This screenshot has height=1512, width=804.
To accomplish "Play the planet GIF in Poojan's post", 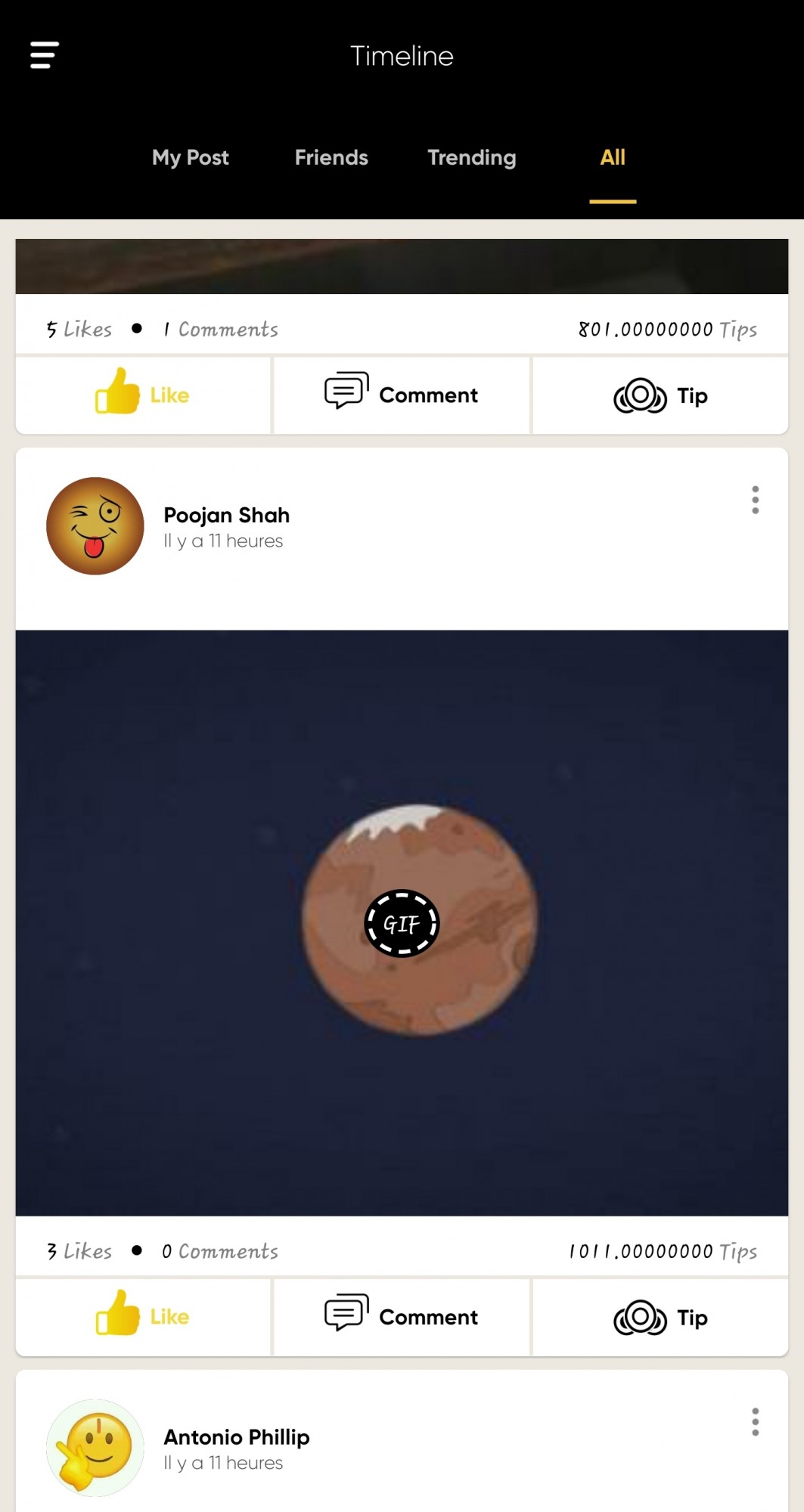I will point(402,923).
